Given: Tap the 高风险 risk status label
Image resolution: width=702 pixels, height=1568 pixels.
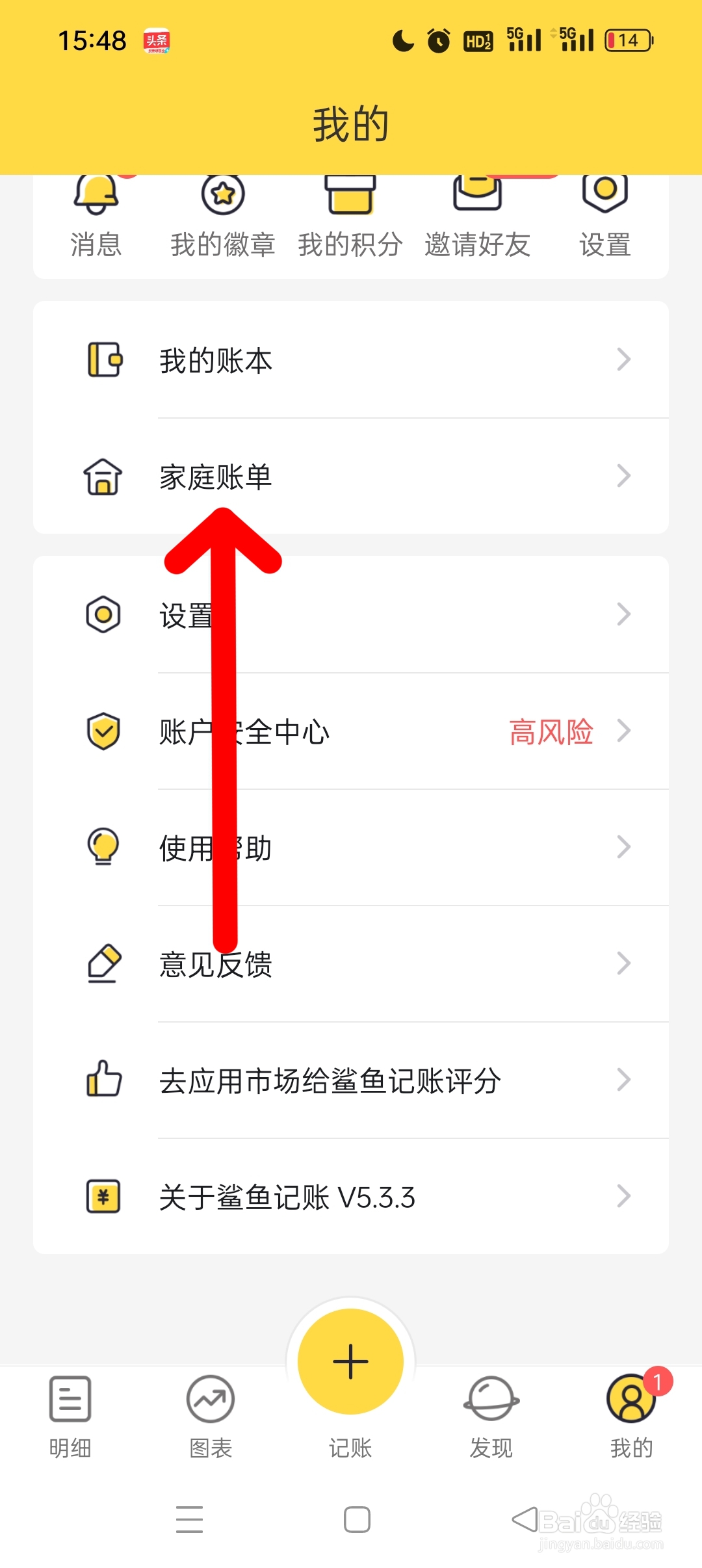Looking at the screenshot, I should (551, 731).
